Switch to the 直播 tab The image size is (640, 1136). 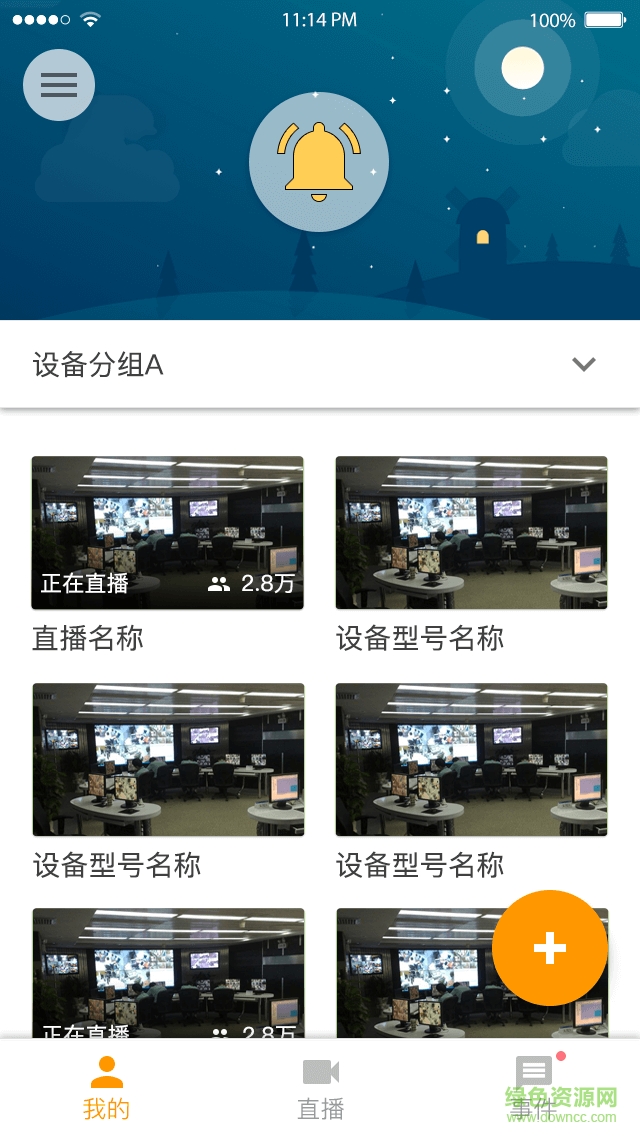tap(321, 1087)
